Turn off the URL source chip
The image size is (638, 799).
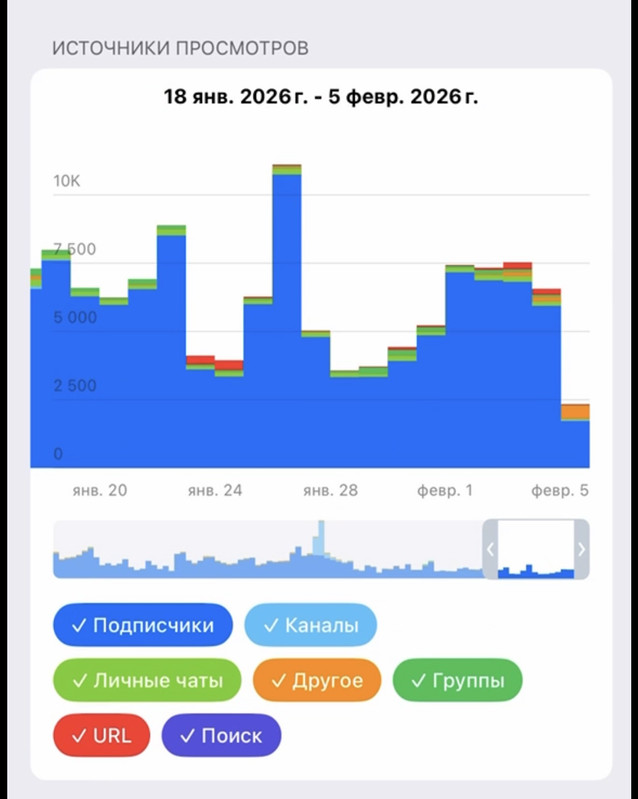[x=101, y=735]
